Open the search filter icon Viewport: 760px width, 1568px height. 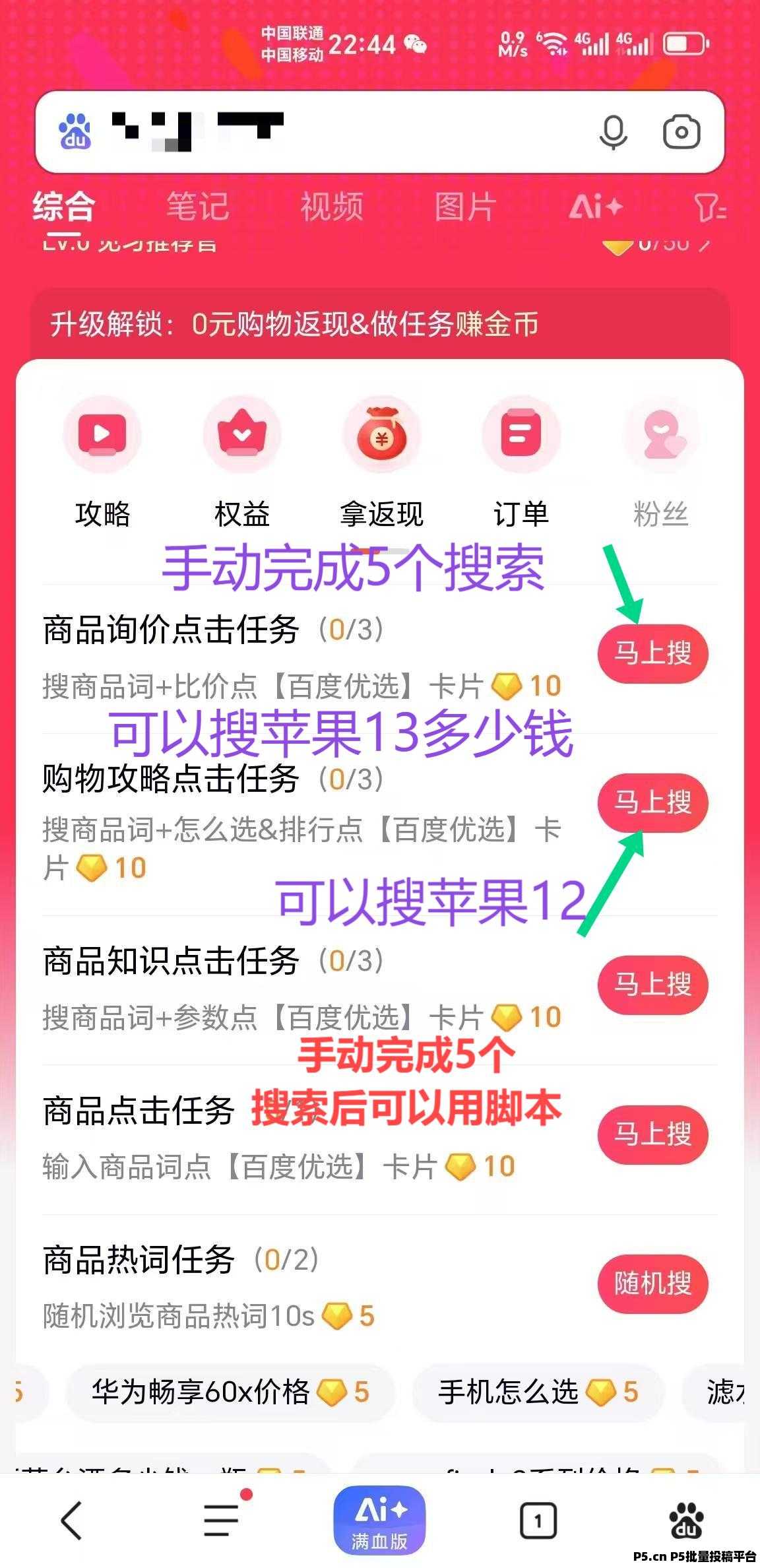710,208
